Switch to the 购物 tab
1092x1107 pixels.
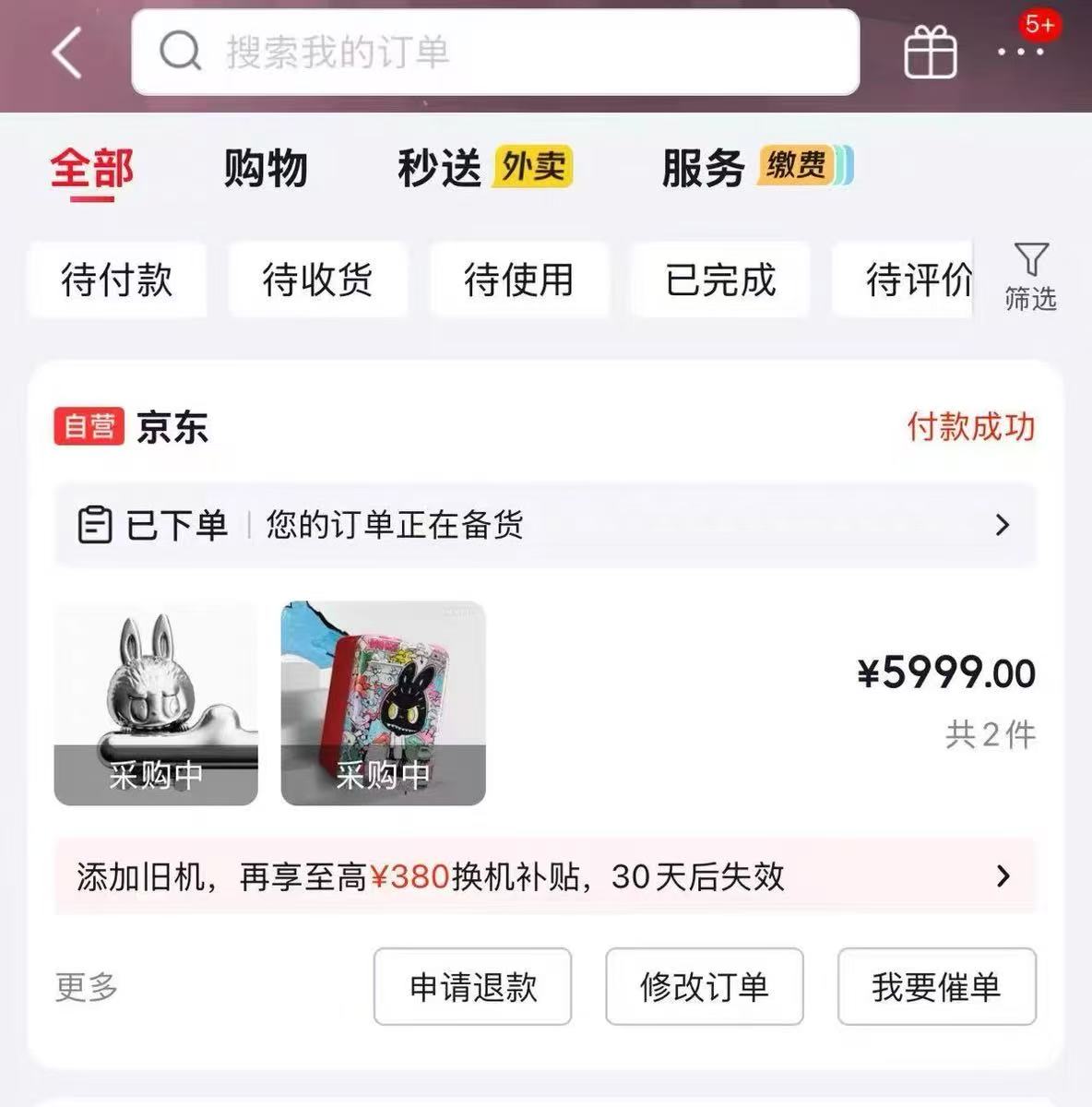click(x=266, y=169)
